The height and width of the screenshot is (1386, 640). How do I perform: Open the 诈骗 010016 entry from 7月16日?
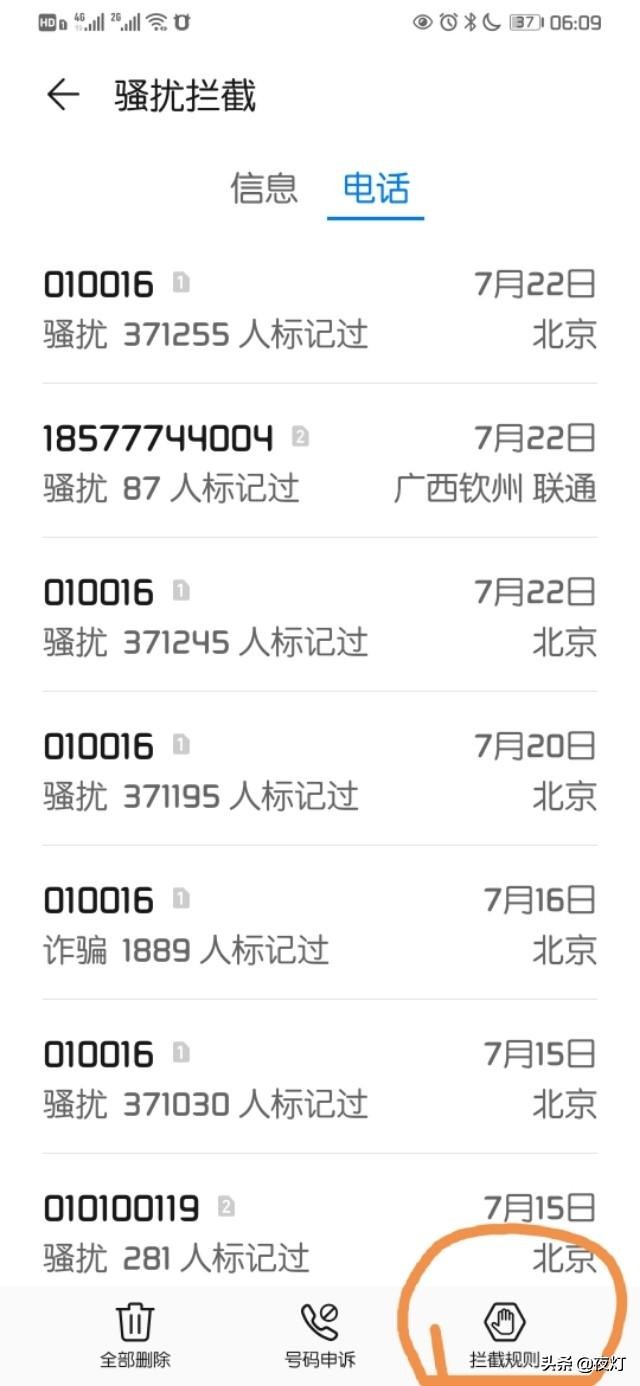click(x=320, y=923)
